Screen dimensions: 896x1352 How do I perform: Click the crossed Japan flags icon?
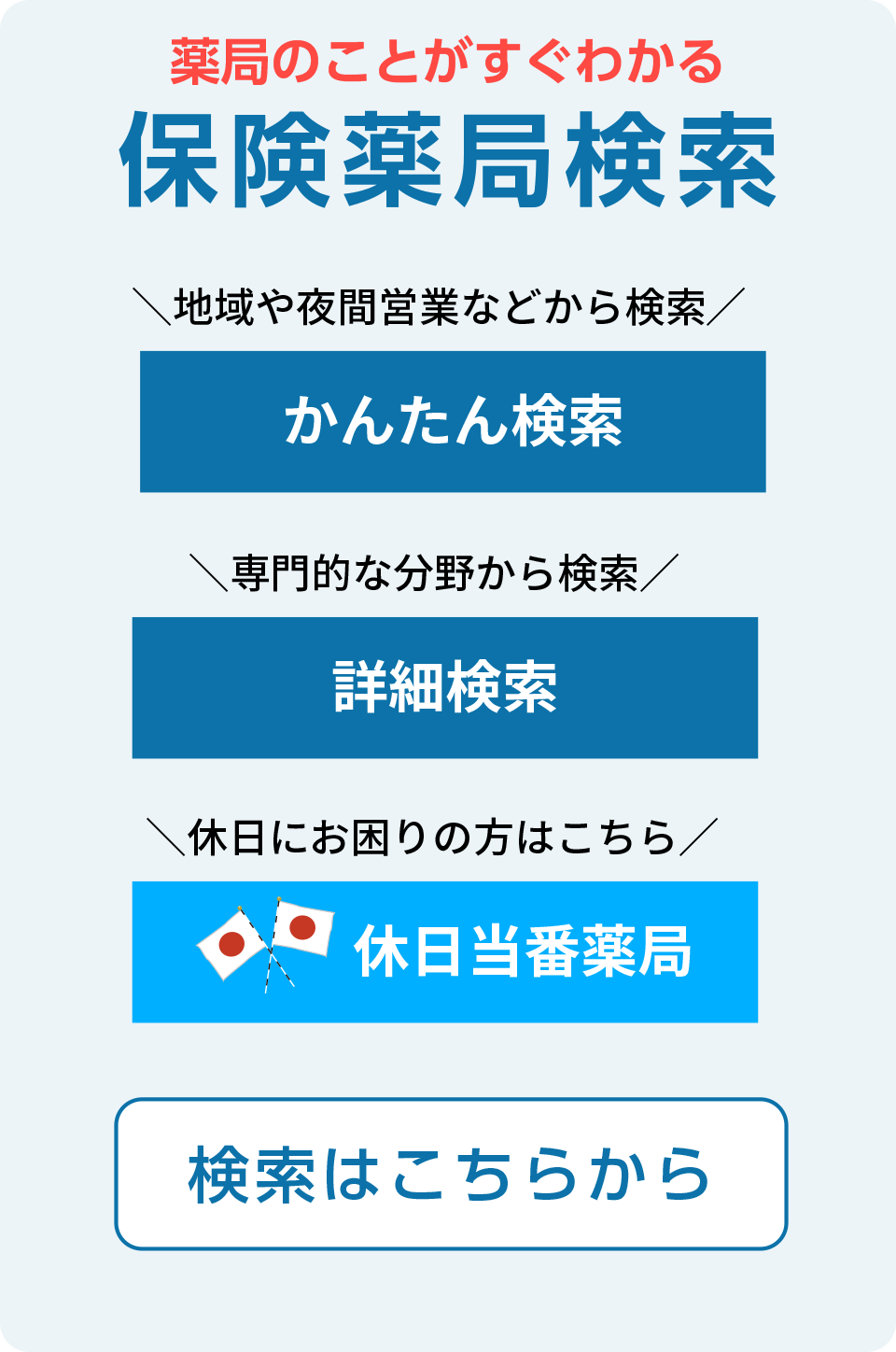coord(266,943)
